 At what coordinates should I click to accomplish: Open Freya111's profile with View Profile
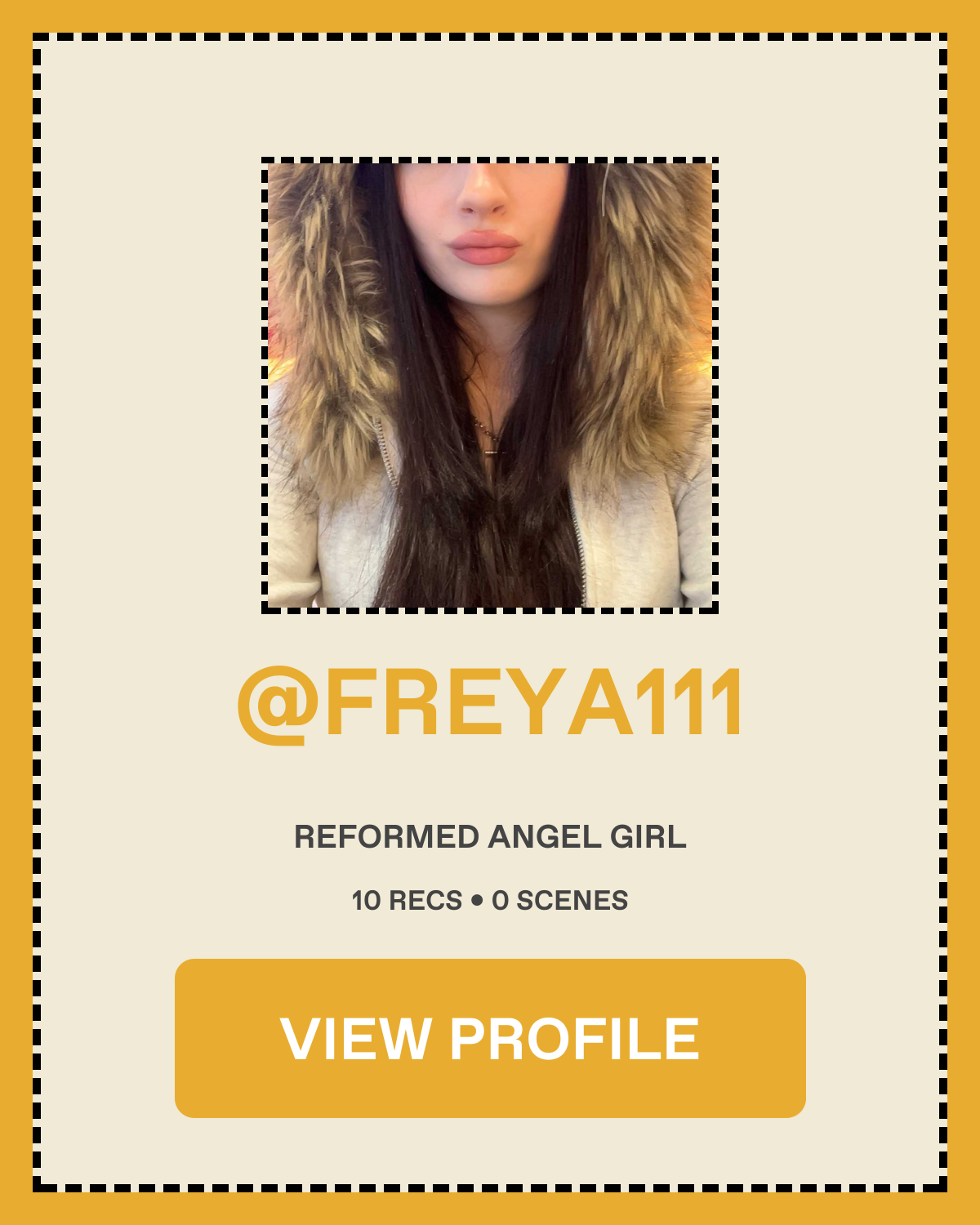coord(490,1038)
